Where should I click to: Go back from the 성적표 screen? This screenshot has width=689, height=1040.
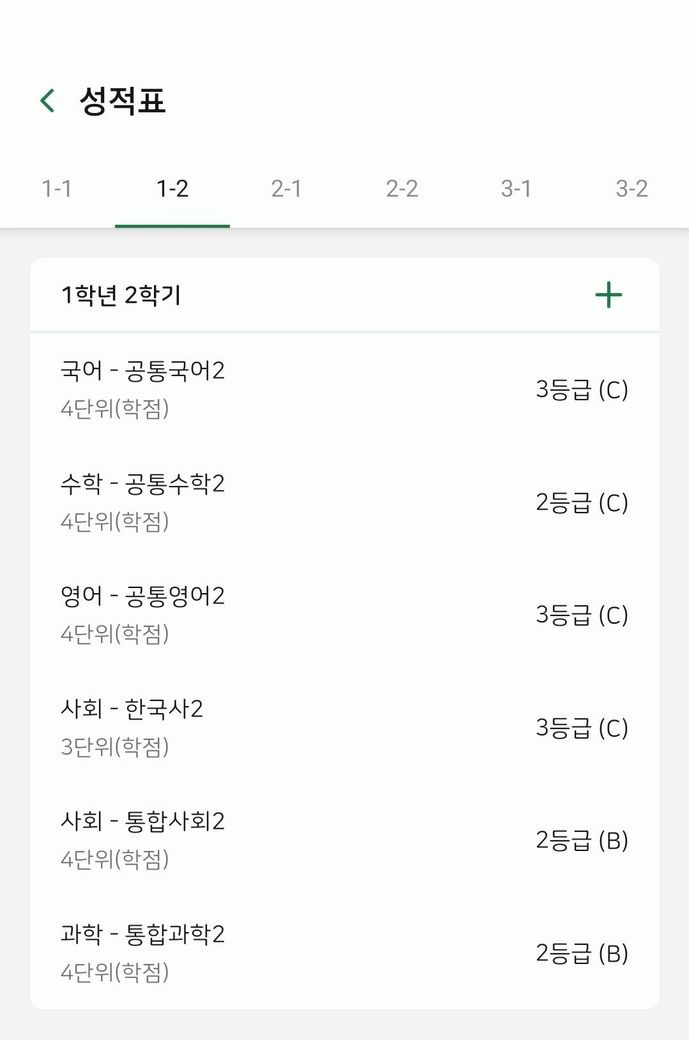pos(47,101)
